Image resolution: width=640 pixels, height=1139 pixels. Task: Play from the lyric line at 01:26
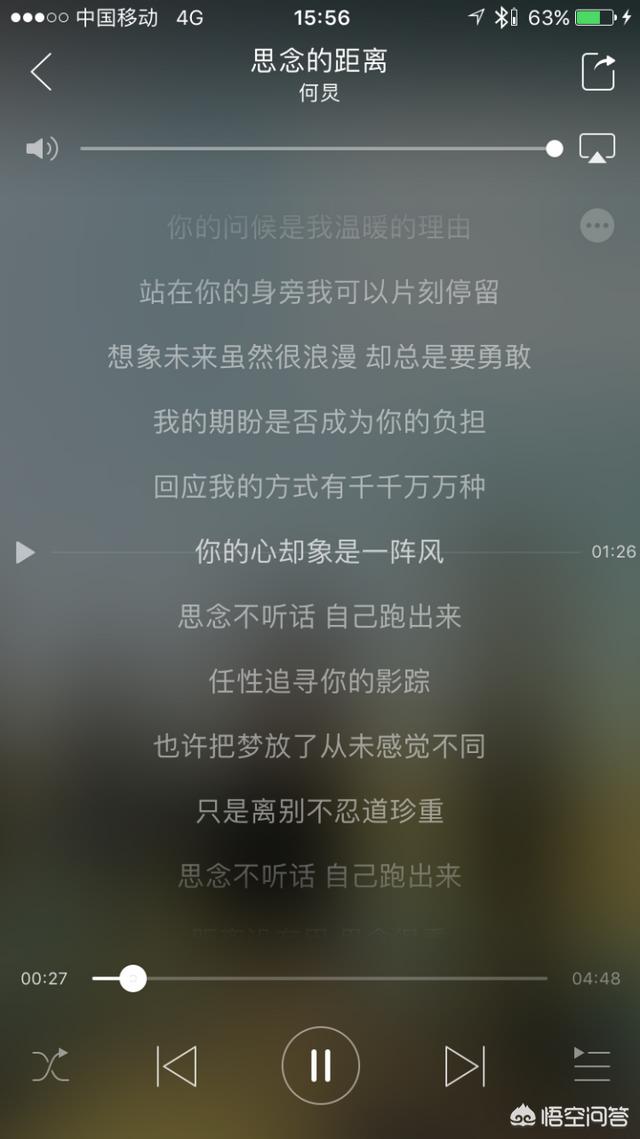point(26,552)
